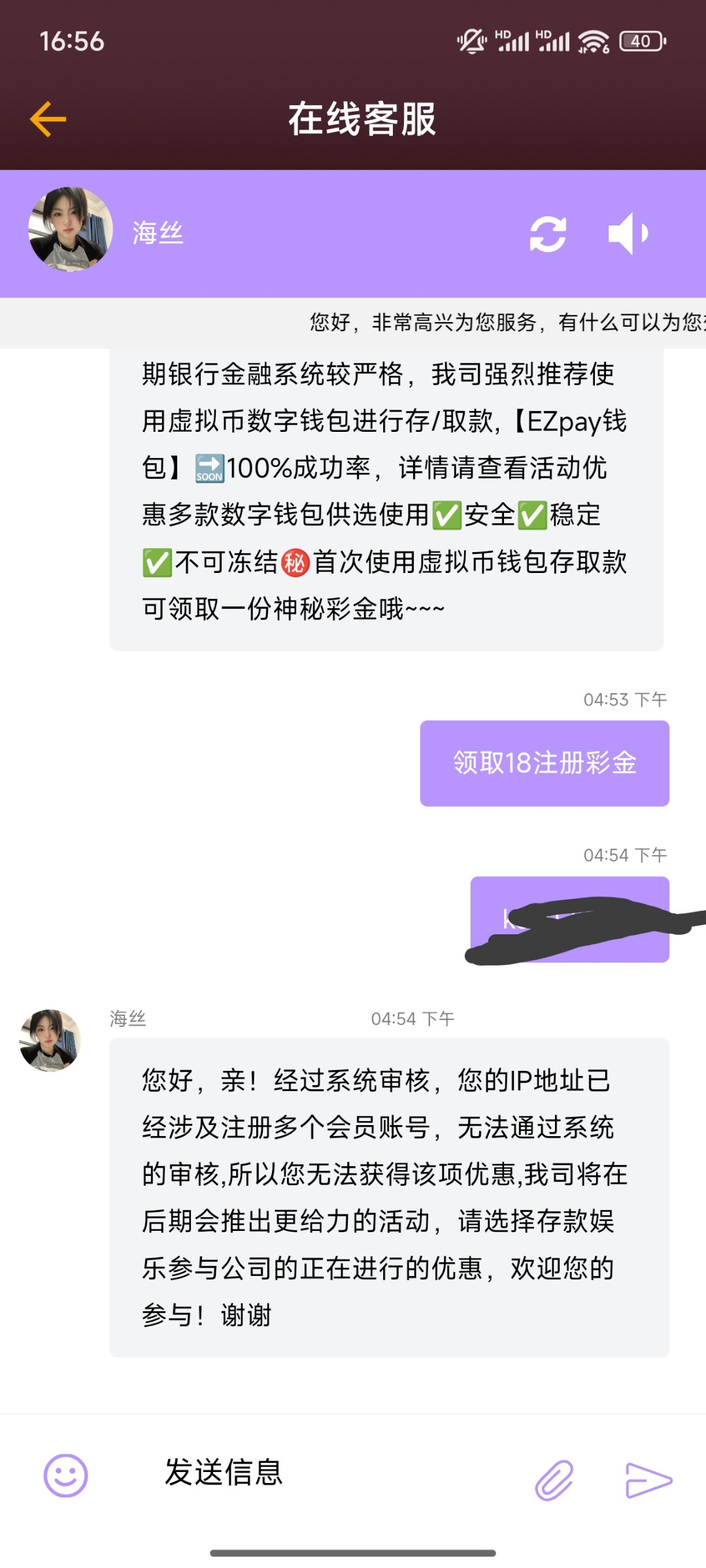Screen dimensions: 706x1568
Task: Refresh the chat with 海丝
Action: pos(548,234)
